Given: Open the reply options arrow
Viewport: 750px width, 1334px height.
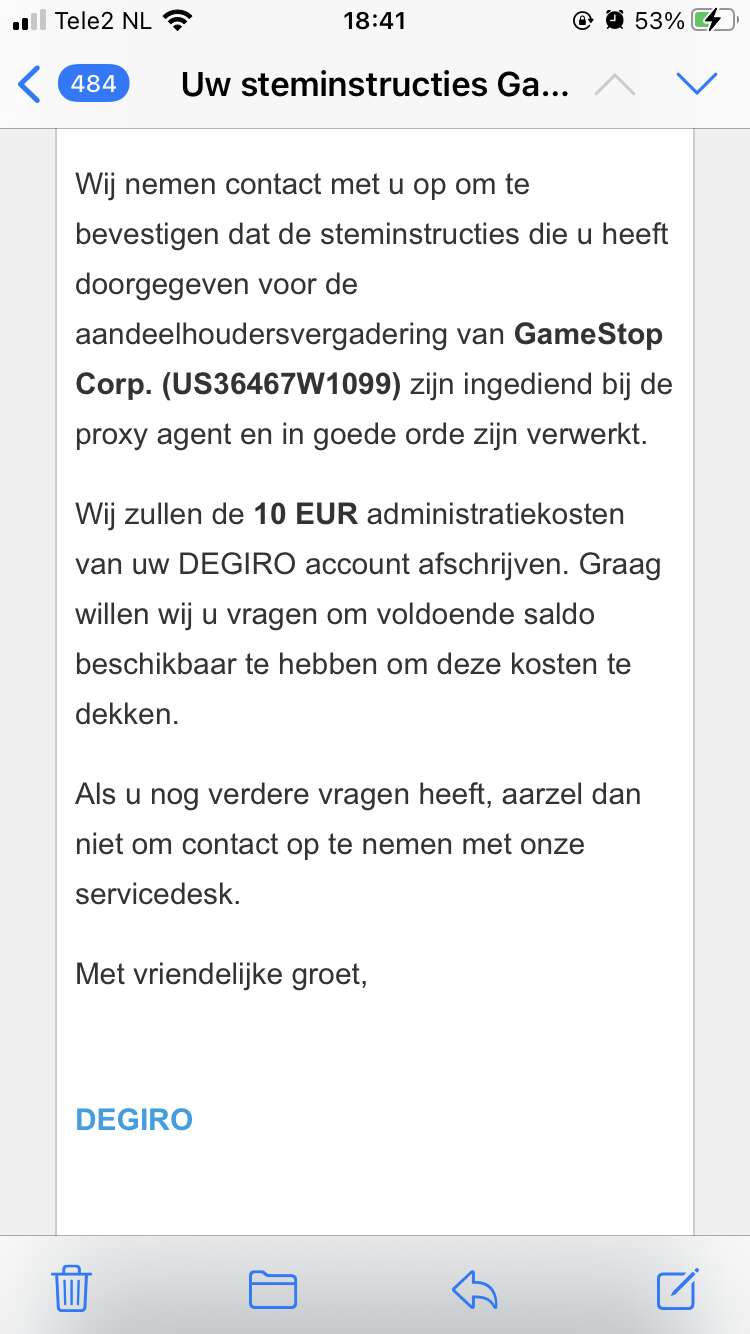Looking at the screenshot, I should (475, 1289).
